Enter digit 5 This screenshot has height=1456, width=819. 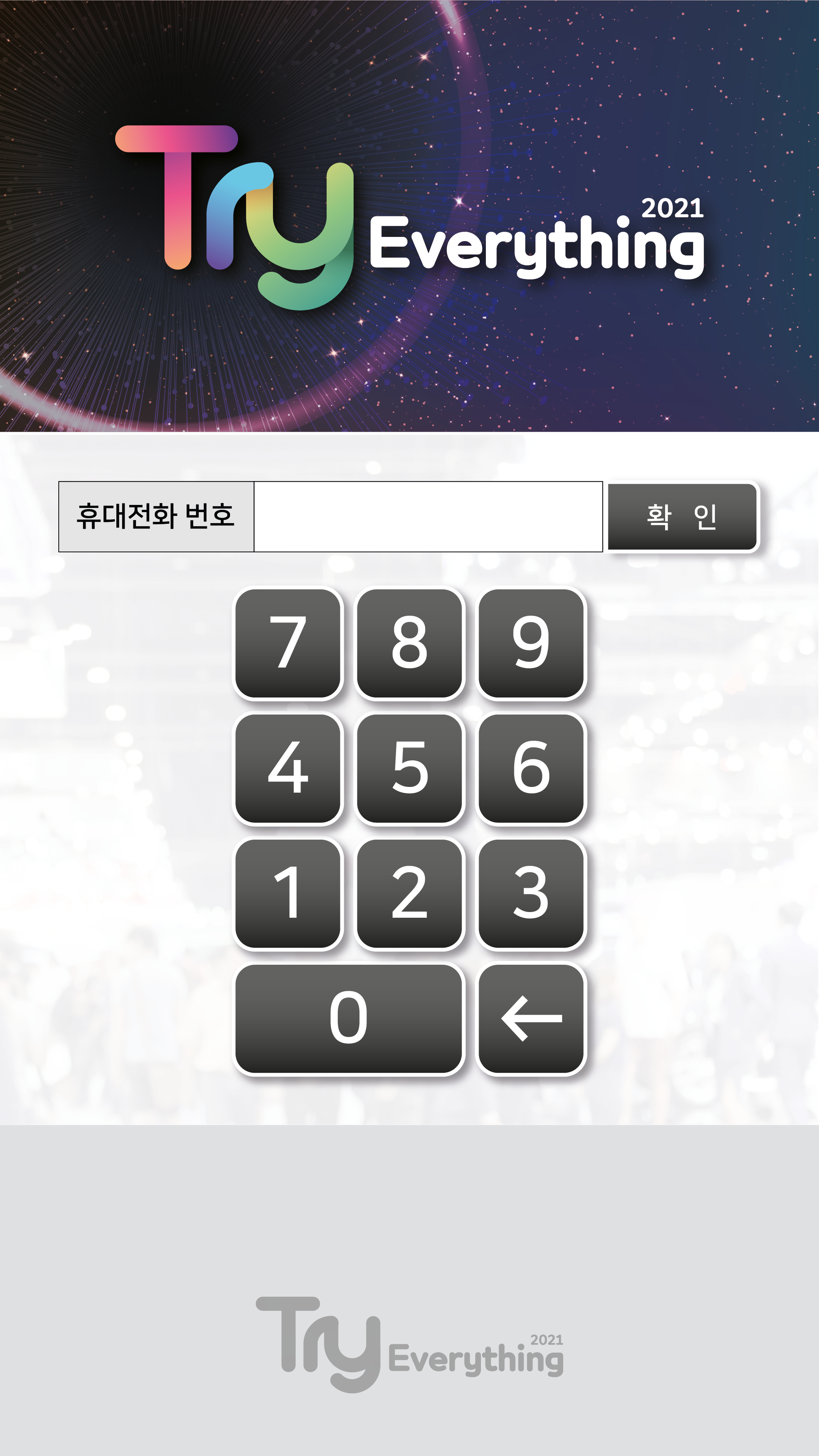(x=409, y=768)
